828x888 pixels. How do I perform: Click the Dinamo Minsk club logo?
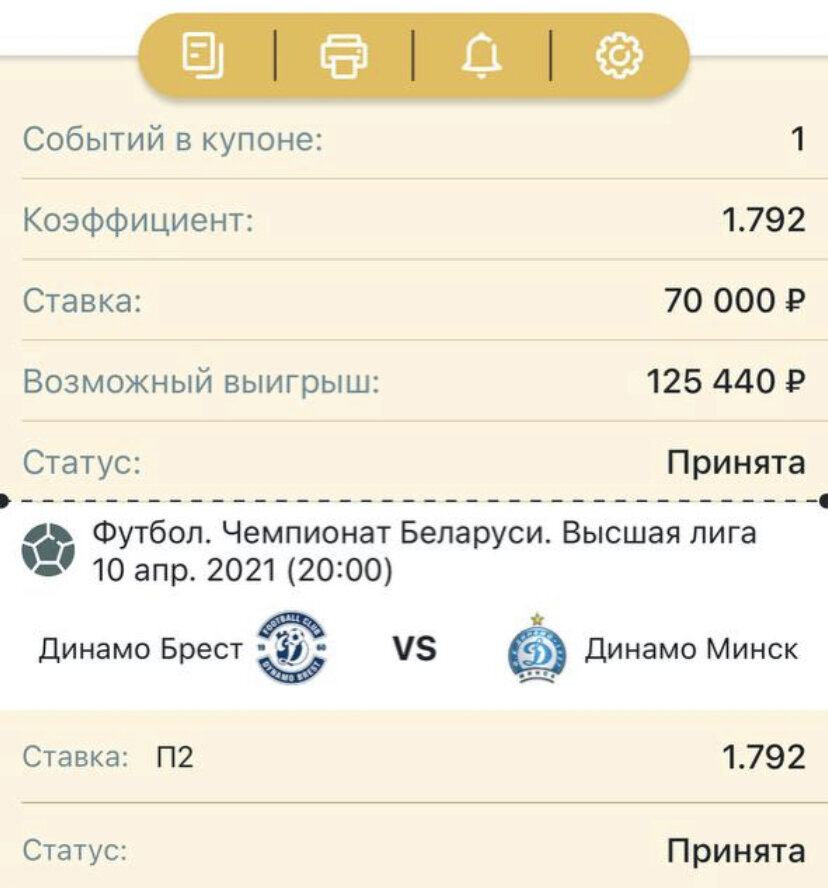[537, 648]
